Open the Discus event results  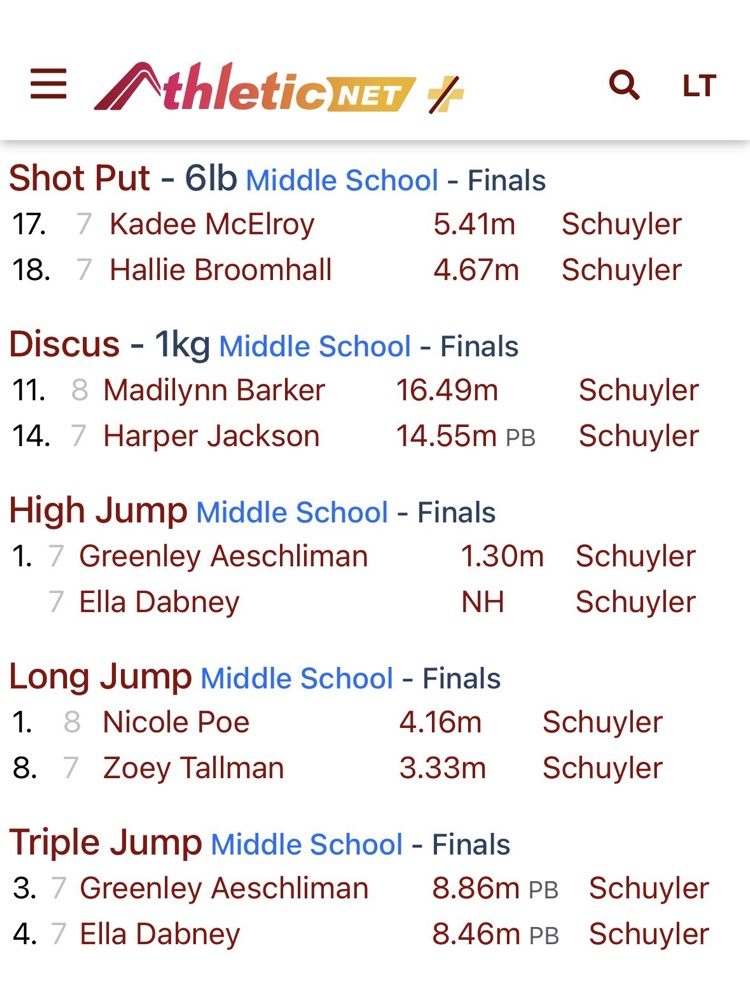64,345
